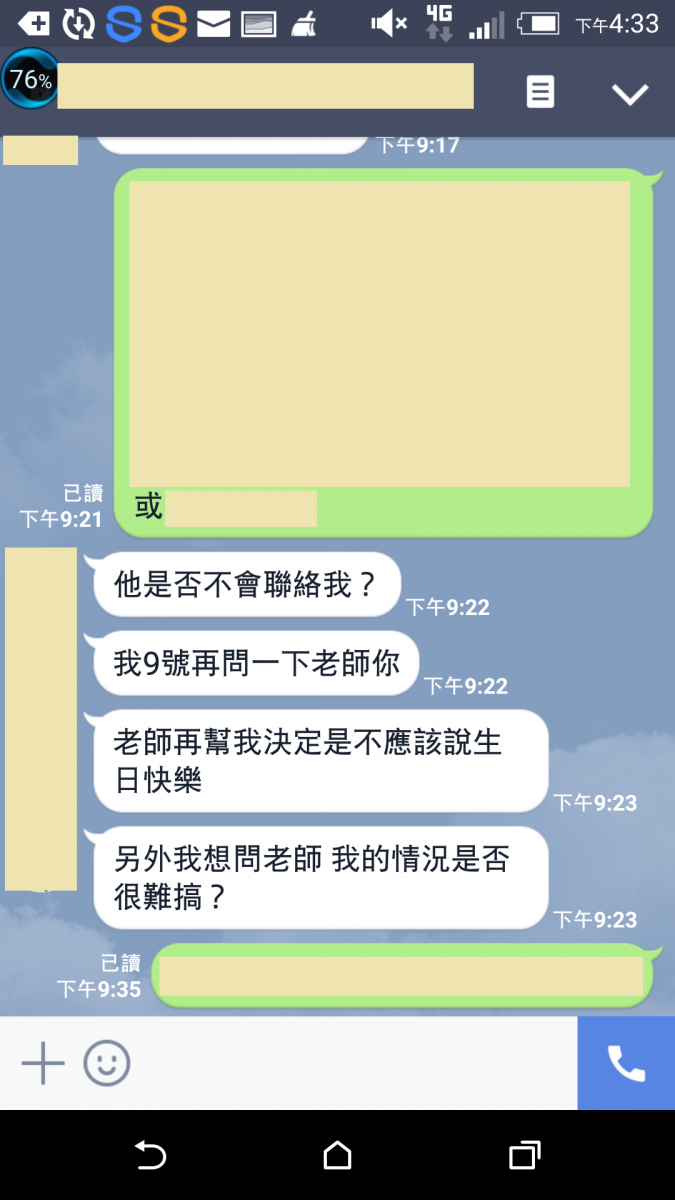Open the chat notes icon
This screenshot has width=675, height=1200.
pos(540,93)
